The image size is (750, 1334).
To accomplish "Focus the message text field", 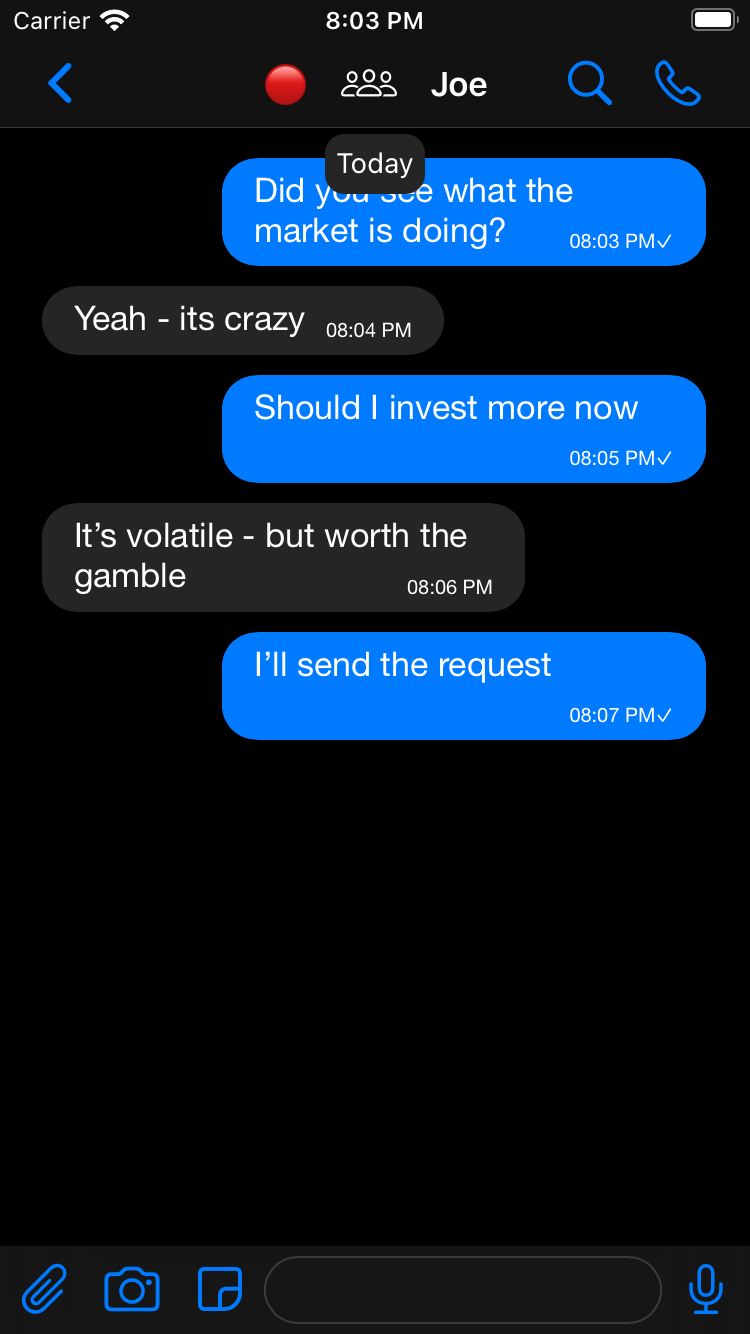I will pos(462,1290).
